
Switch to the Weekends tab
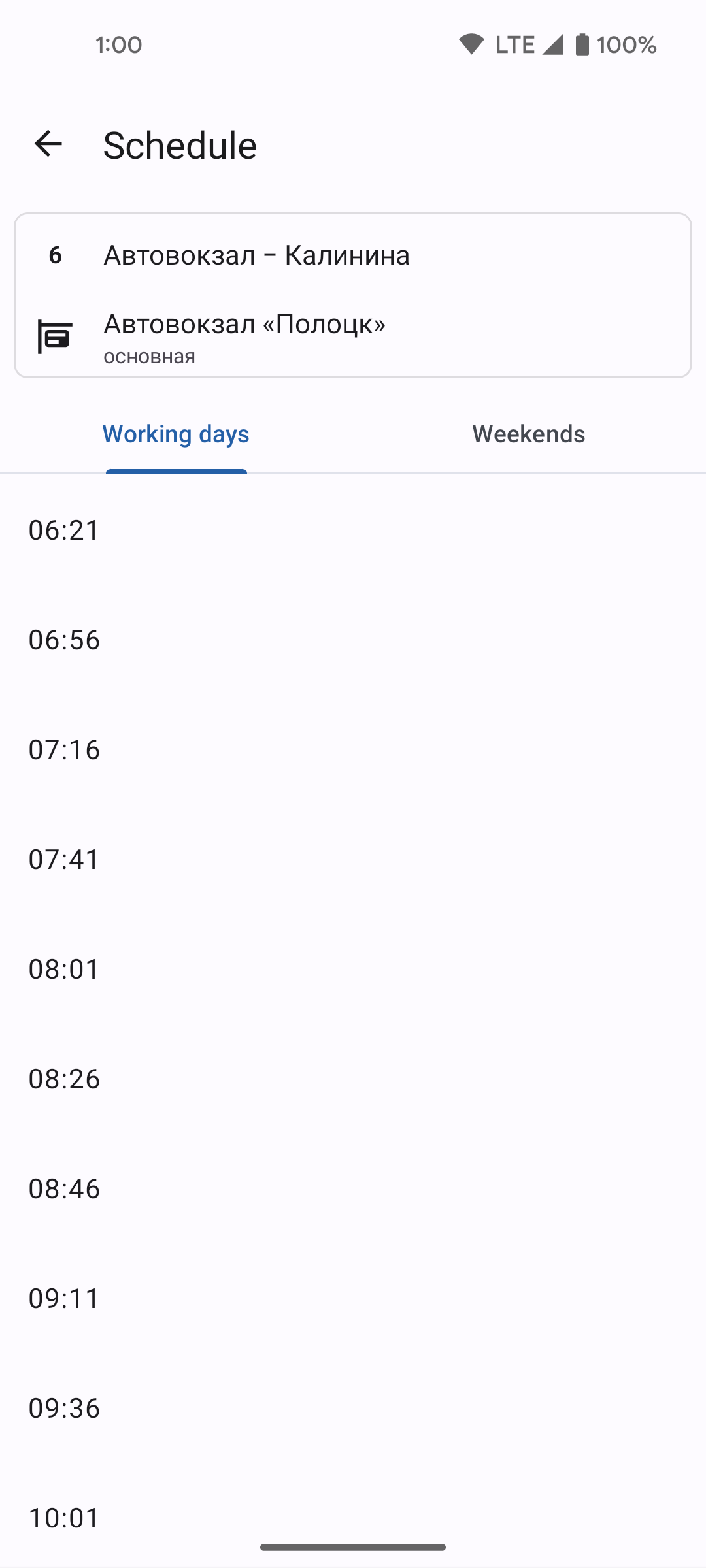tap(529, 434)
